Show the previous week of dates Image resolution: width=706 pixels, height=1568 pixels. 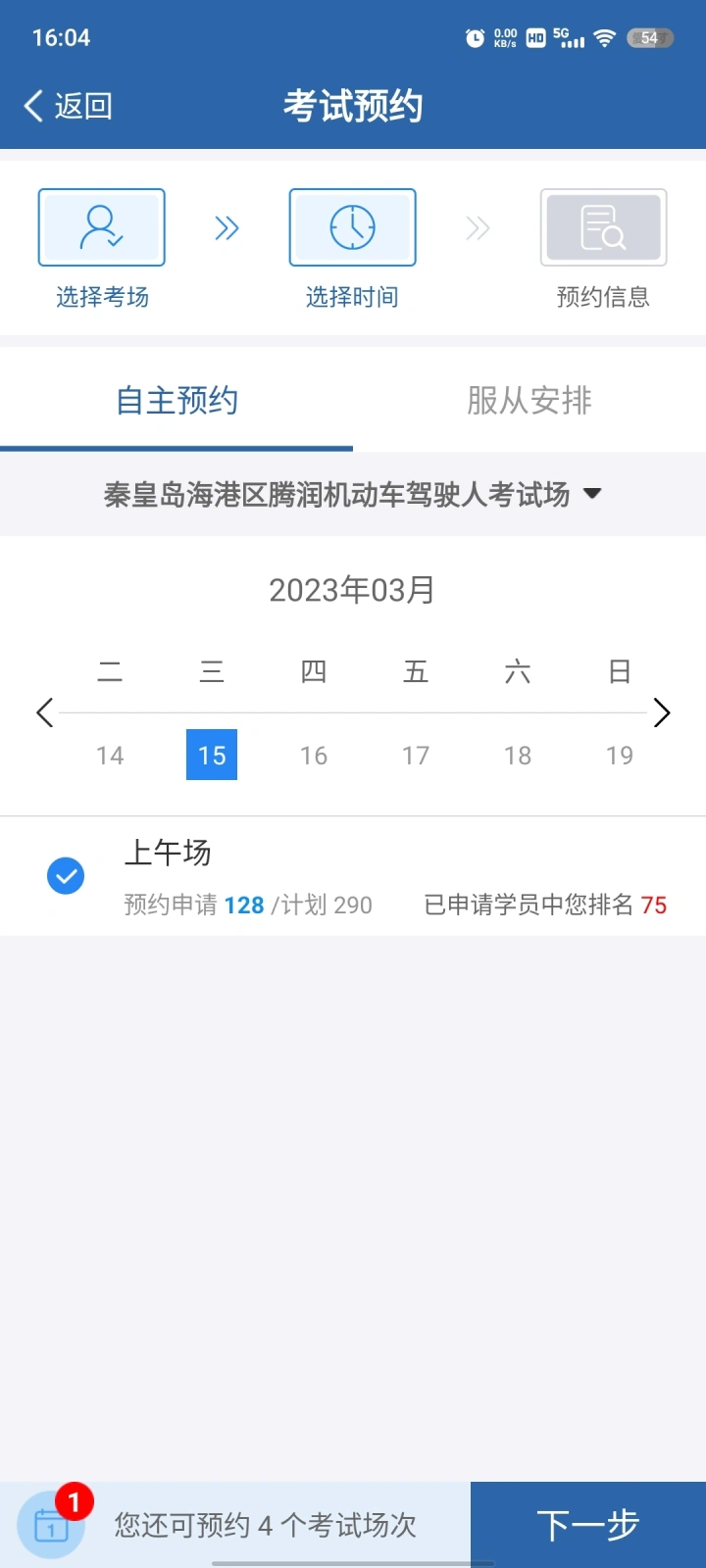pos(44,712)
